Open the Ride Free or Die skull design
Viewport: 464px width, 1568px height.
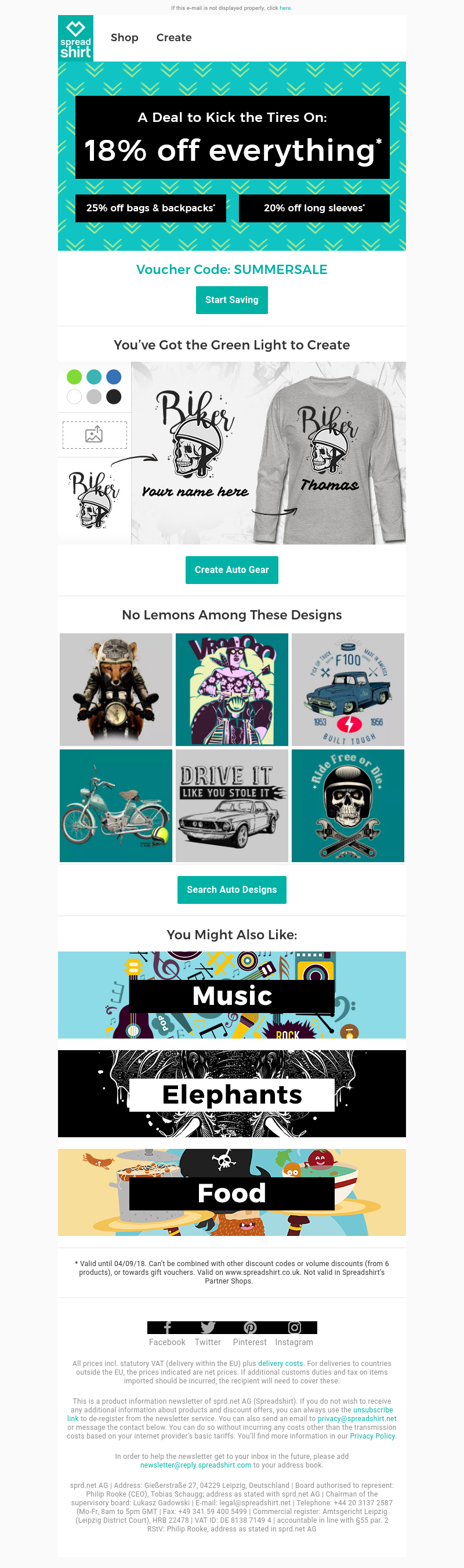347,805
